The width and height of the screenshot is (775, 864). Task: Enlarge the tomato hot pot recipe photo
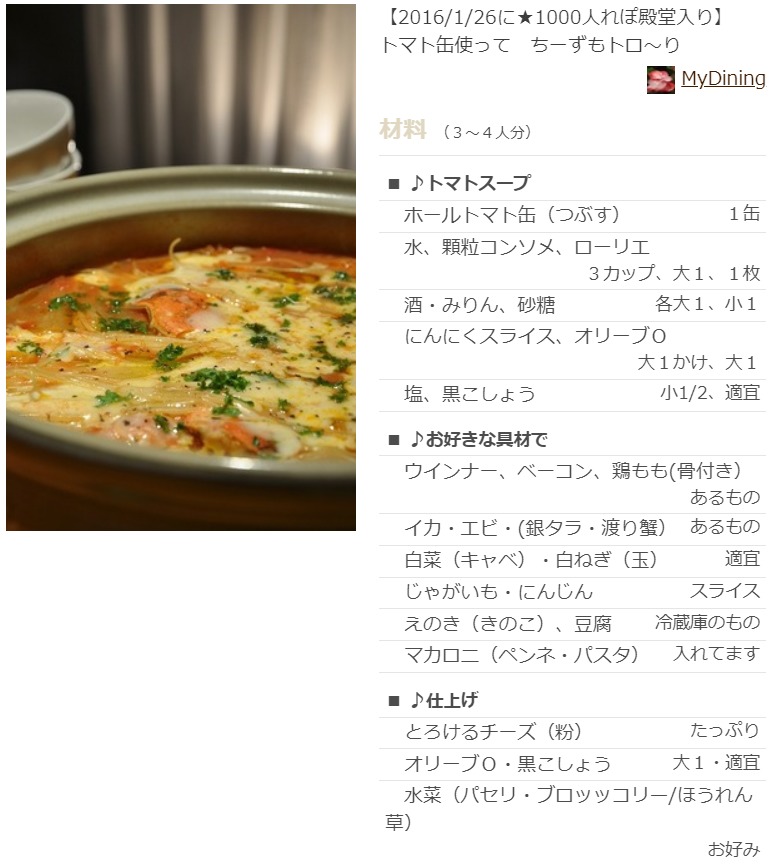(181, 267)
